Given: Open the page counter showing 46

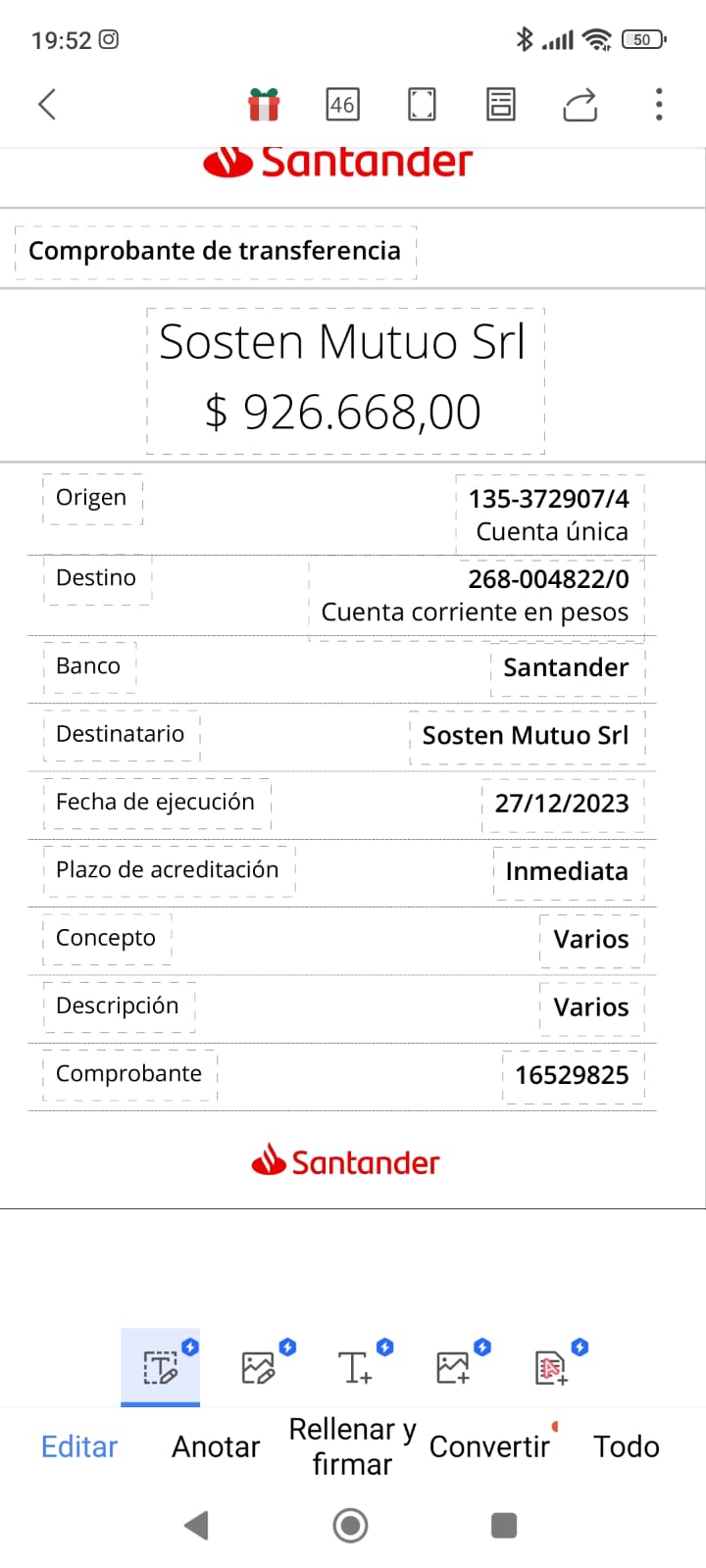Looking at the screenshot, I should [342, 104].
